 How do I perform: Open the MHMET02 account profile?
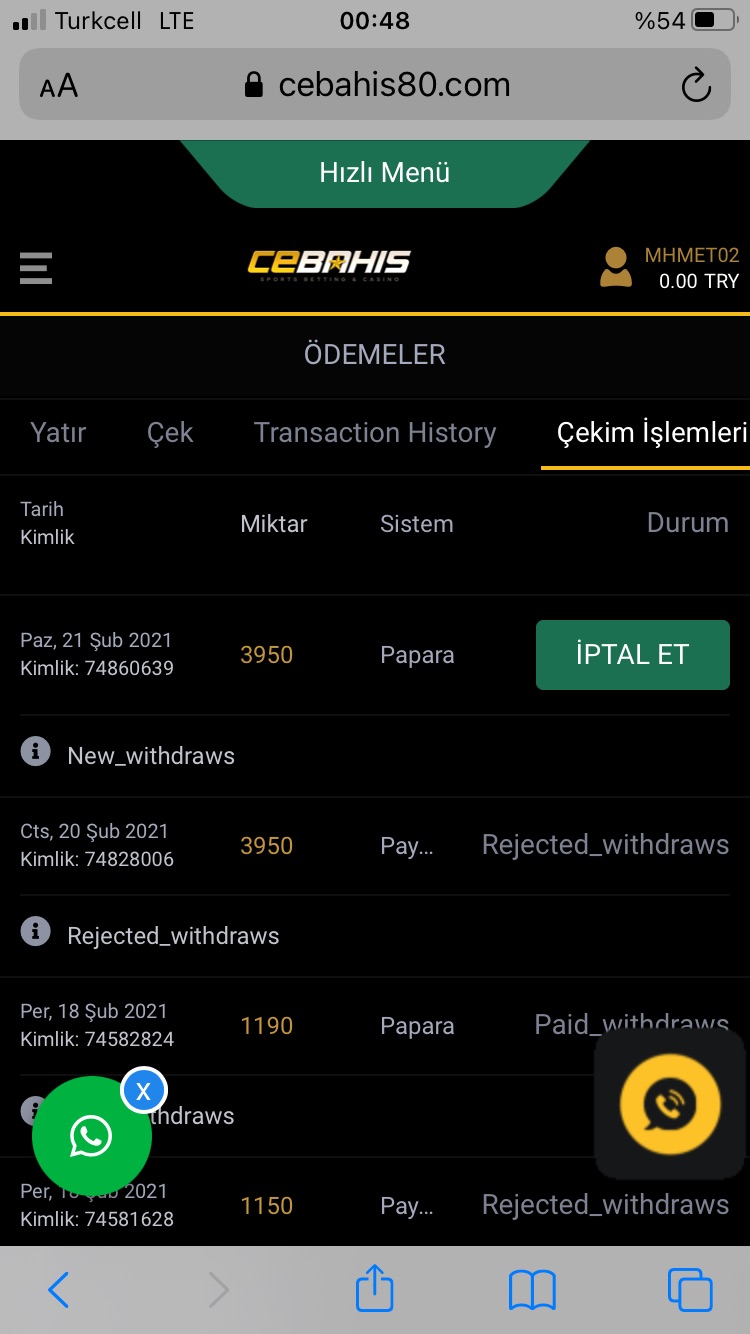[x=669, y=268]
